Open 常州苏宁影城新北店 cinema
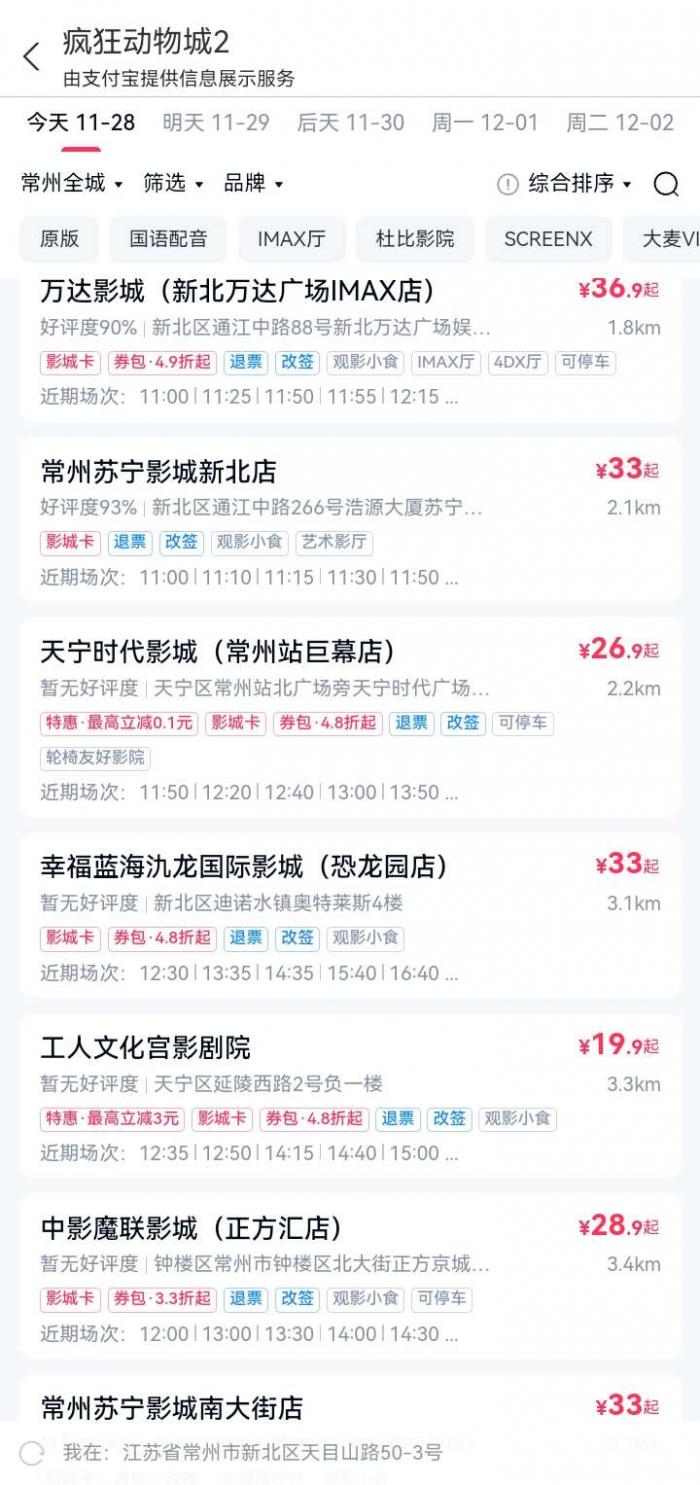 (x=159, y=471)
